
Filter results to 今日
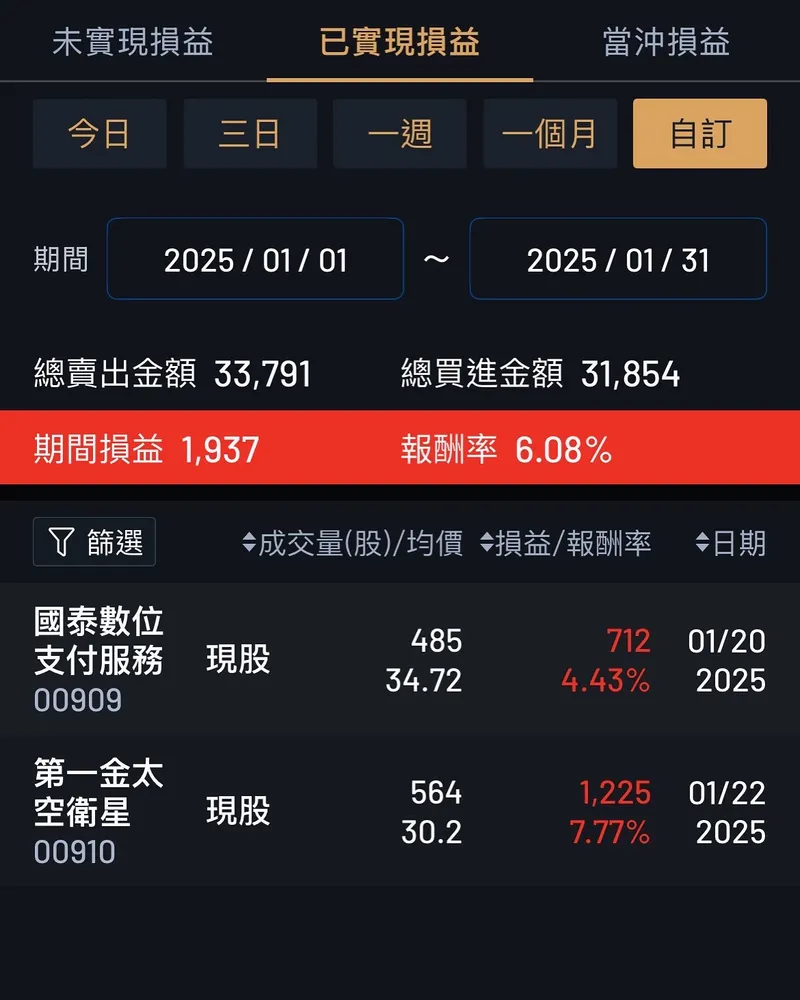tap(99, 134)
